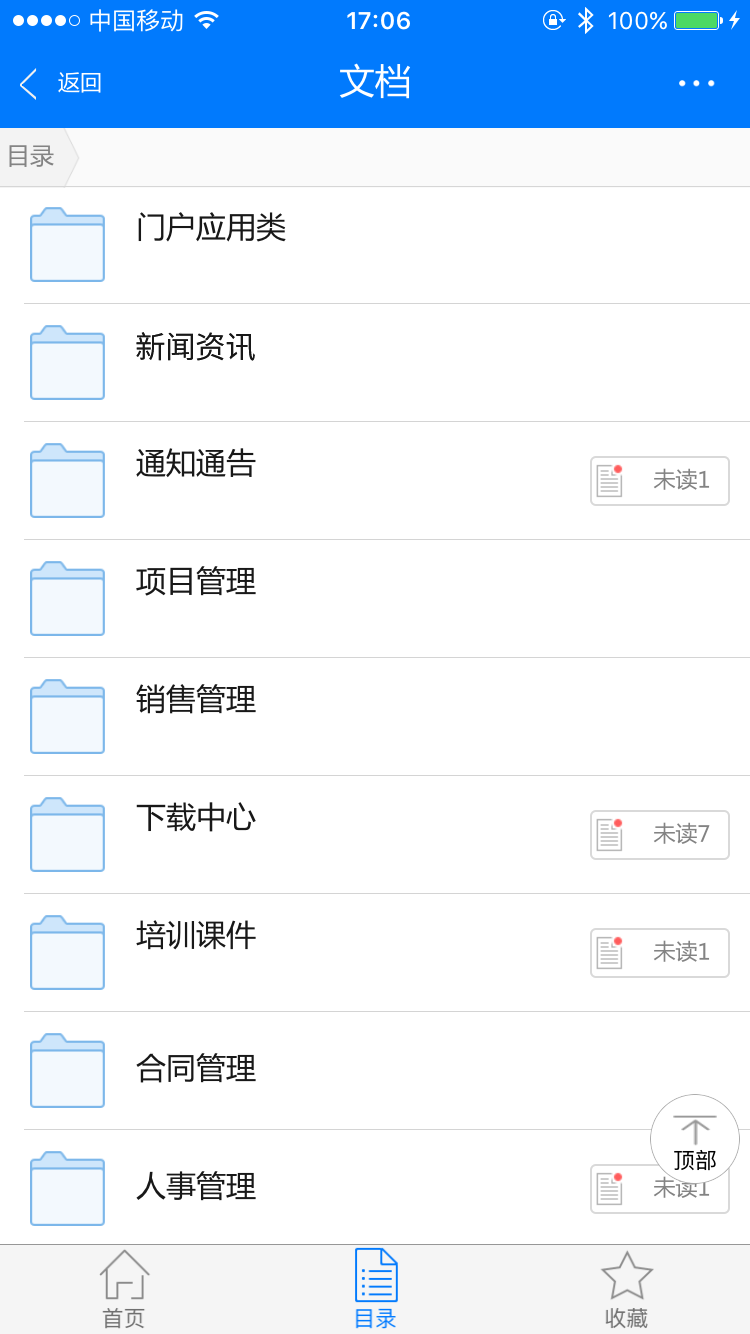Open the 销售管理 folder
Image resolution: width=750 pixels, height=1334 pixels.
[375, 717]
